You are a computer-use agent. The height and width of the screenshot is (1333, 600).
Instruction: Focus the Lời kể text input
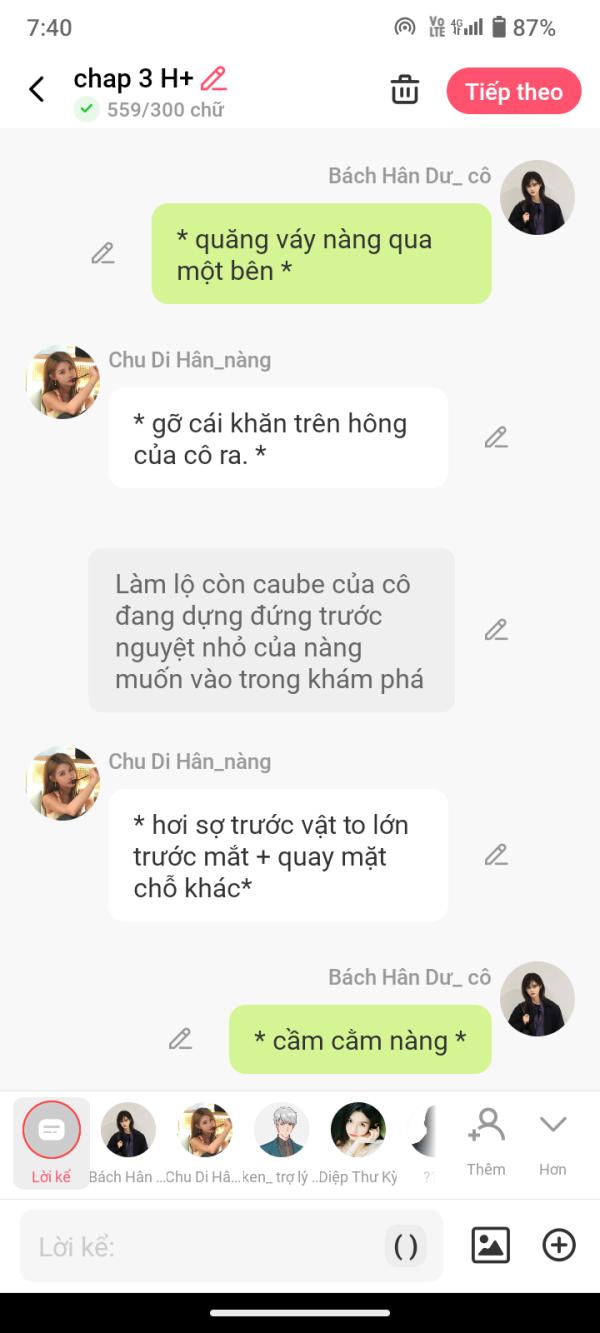(200, 1246)
